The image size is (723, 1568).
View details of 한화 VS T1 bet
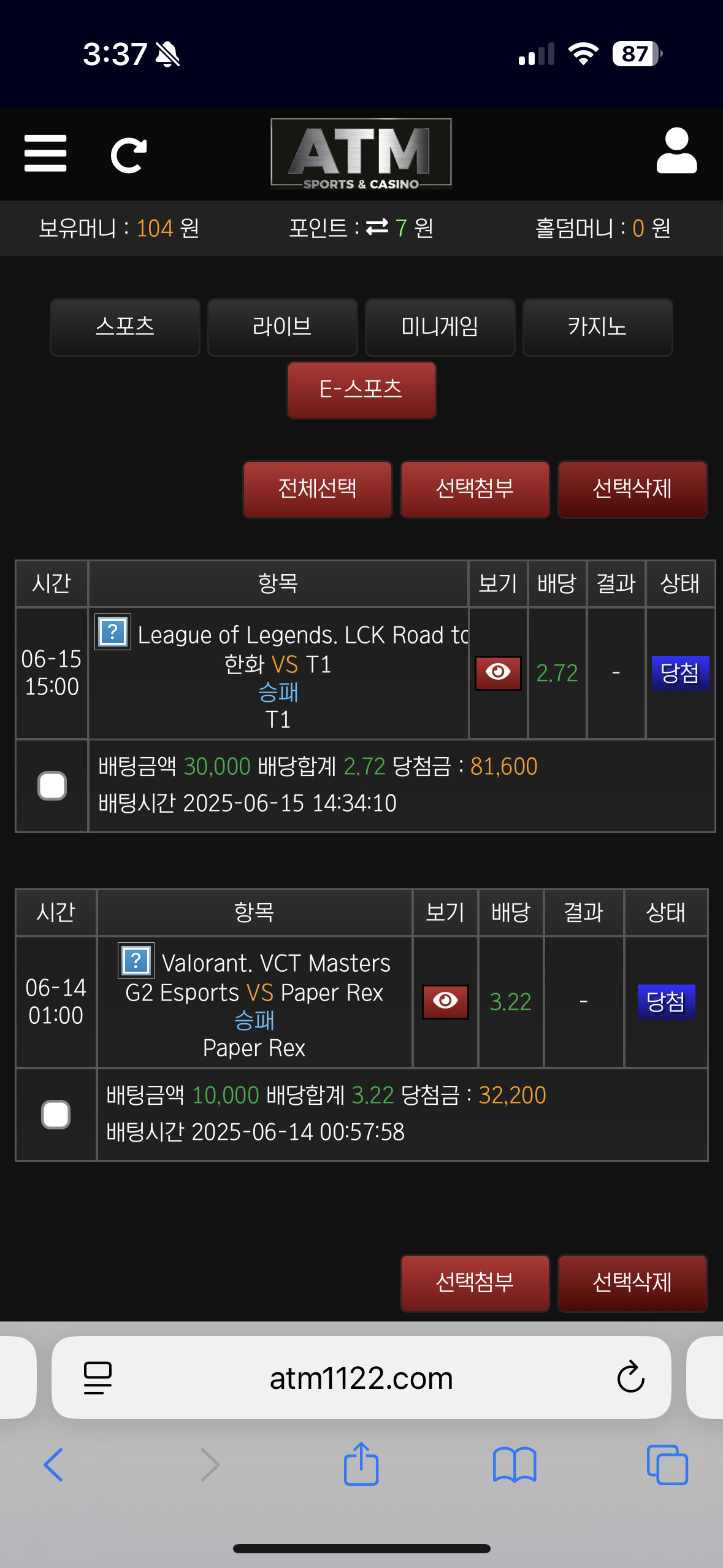point(498,672)
